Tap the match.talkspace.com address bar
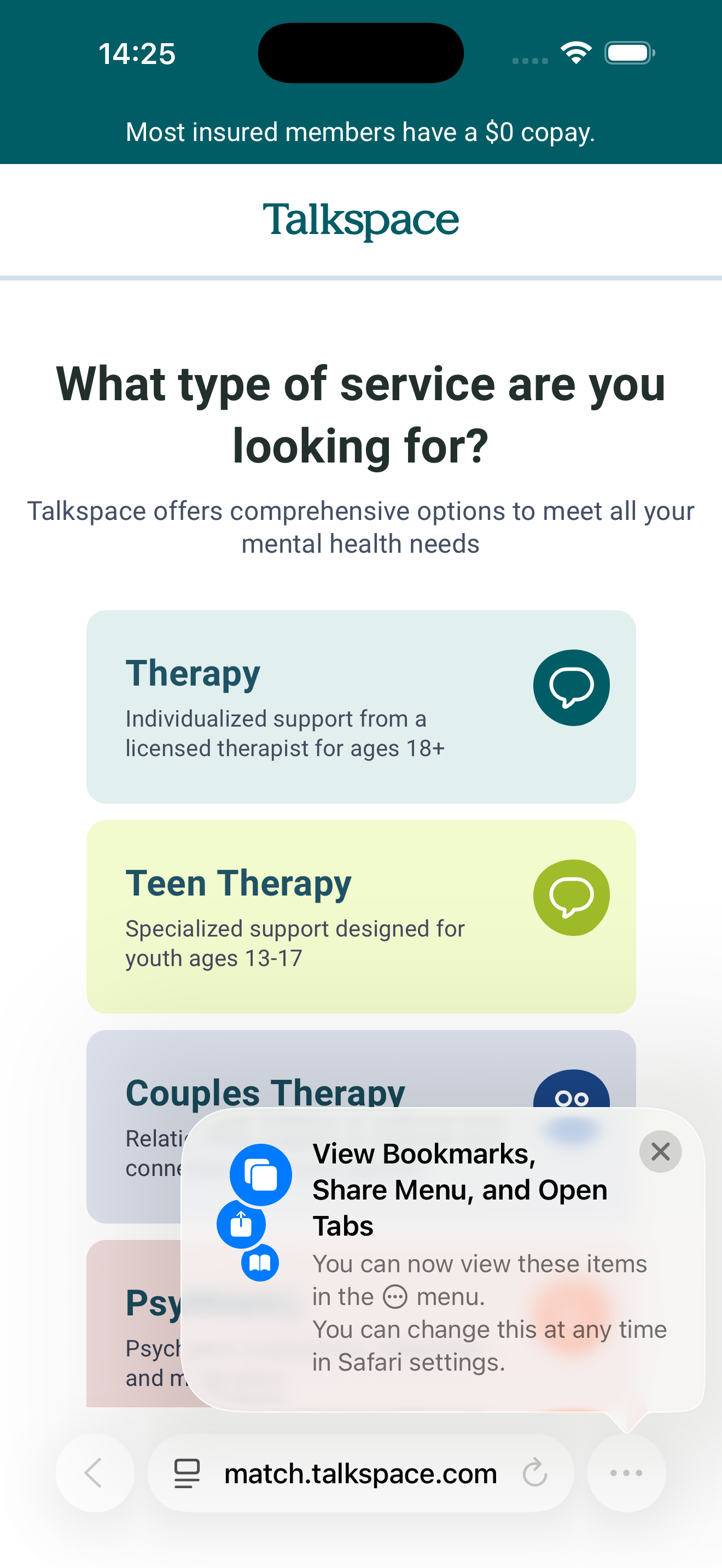This screenshot has height=1568, width=722. tap(360, 1473)
